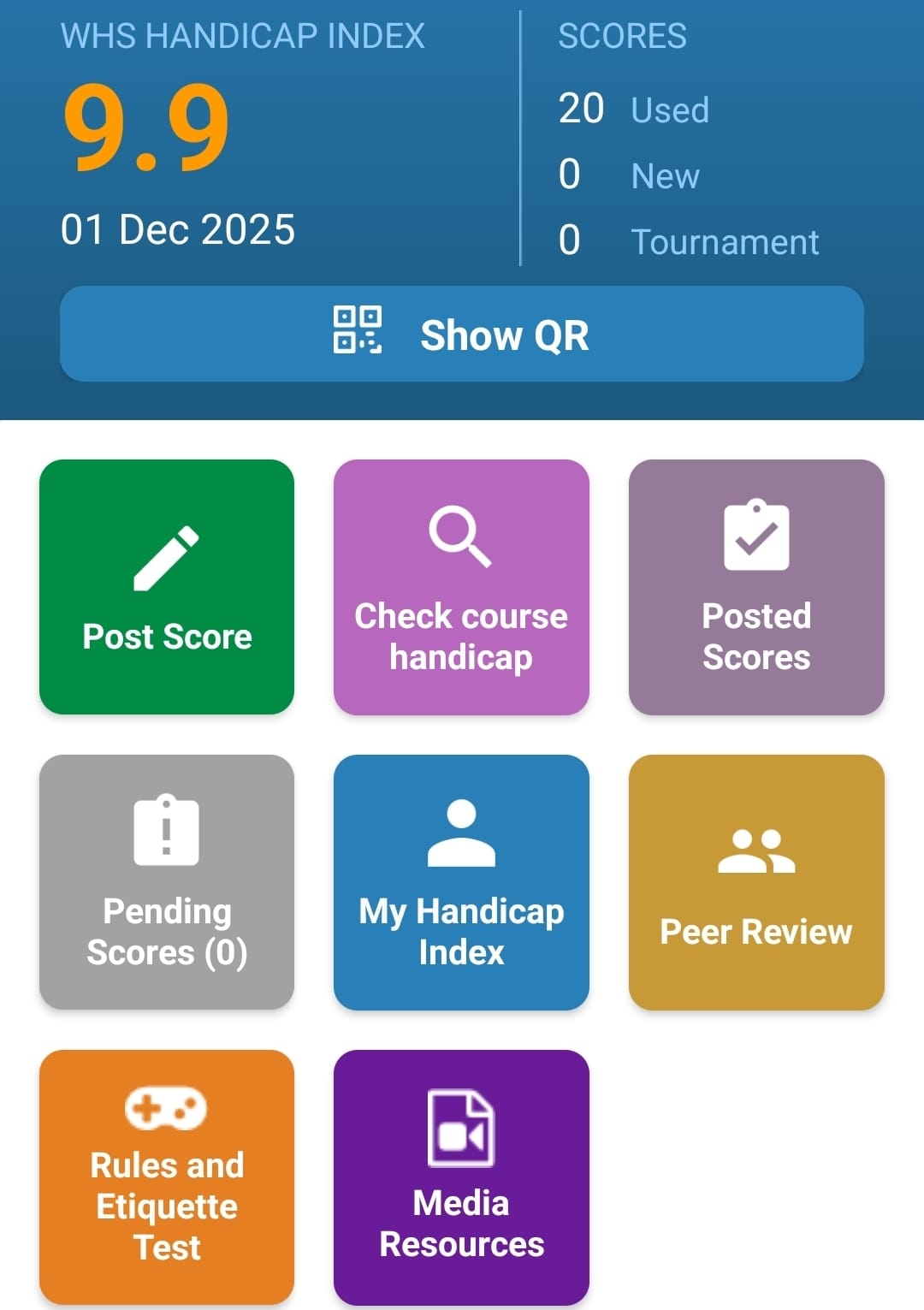The image size is (924, 1310).
Task: Browse Media Resources
Action: pos(461,1177)
